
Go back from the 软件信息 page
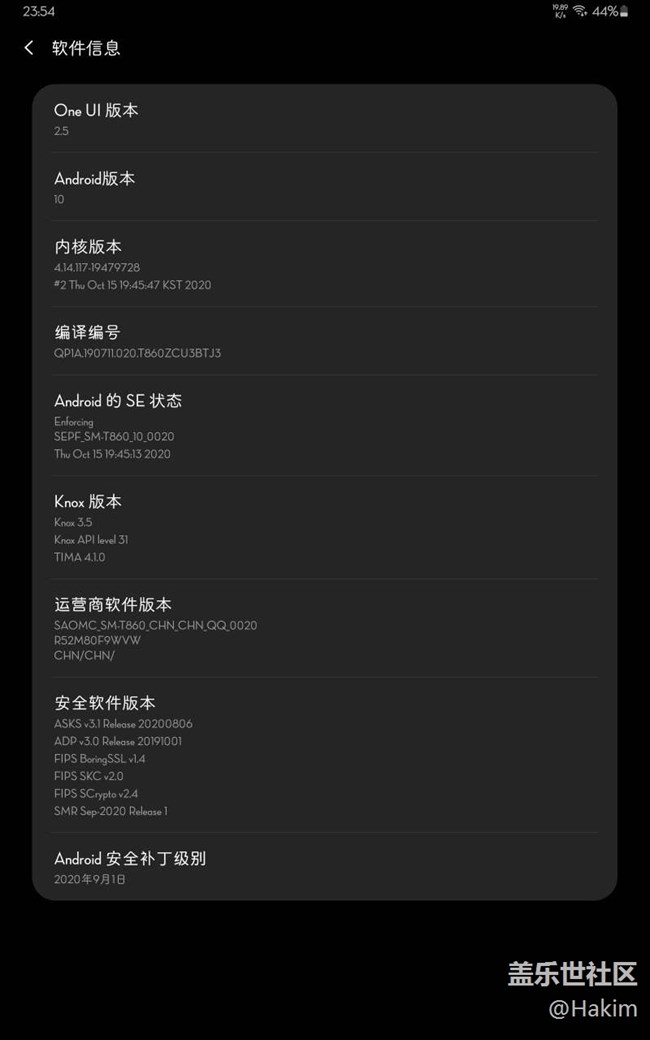coord(29,48)
